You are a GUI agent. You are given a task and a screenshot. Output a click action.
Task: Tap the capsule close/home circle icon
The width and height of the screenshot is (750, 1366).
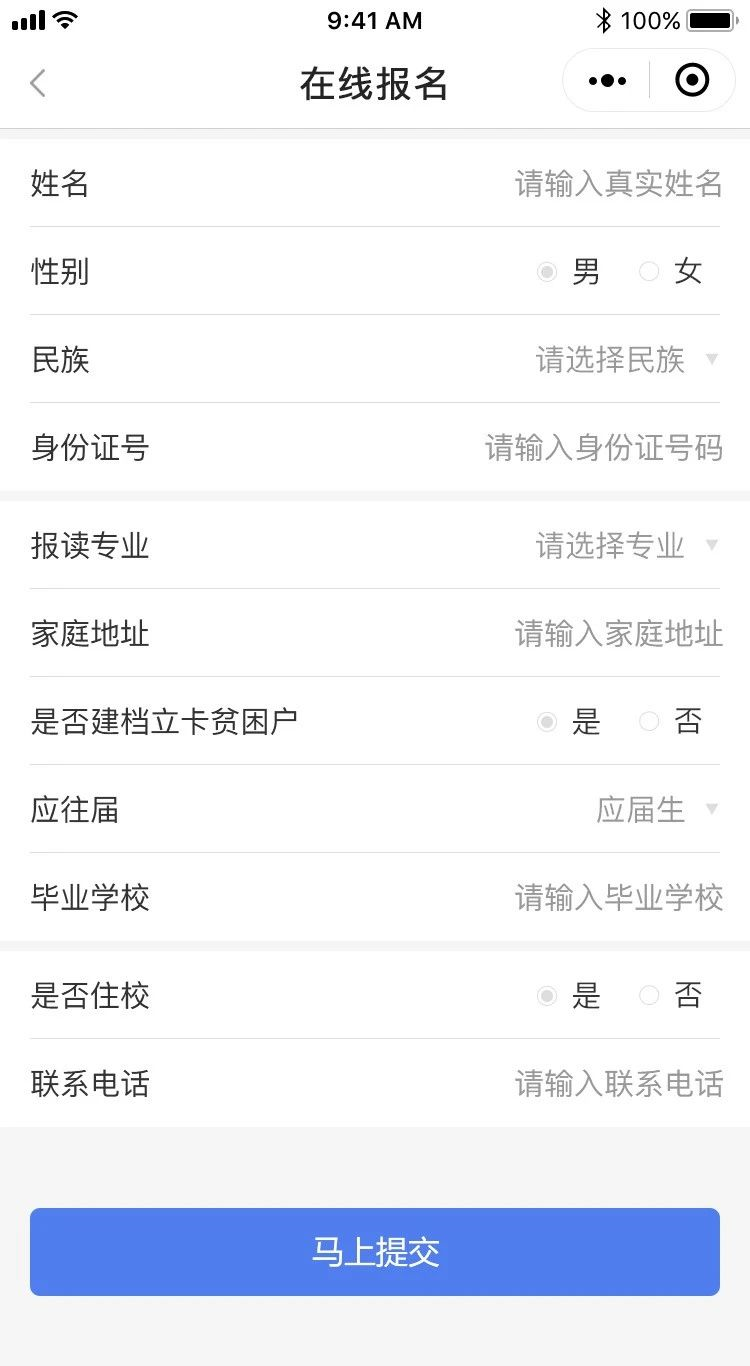pos(691,80)
